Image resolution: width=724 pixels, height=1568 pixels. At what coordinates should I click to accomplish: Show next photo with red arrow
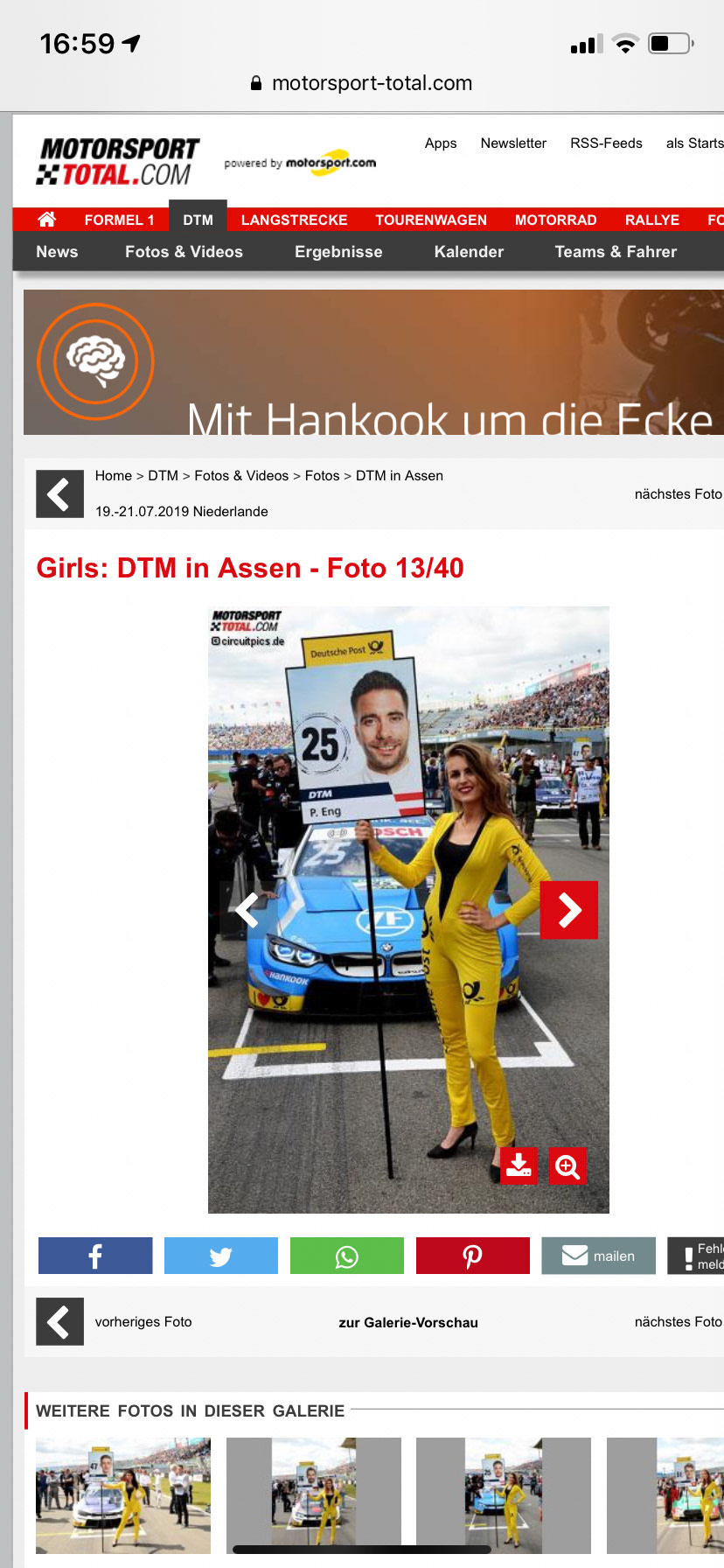tap(568, 910)
